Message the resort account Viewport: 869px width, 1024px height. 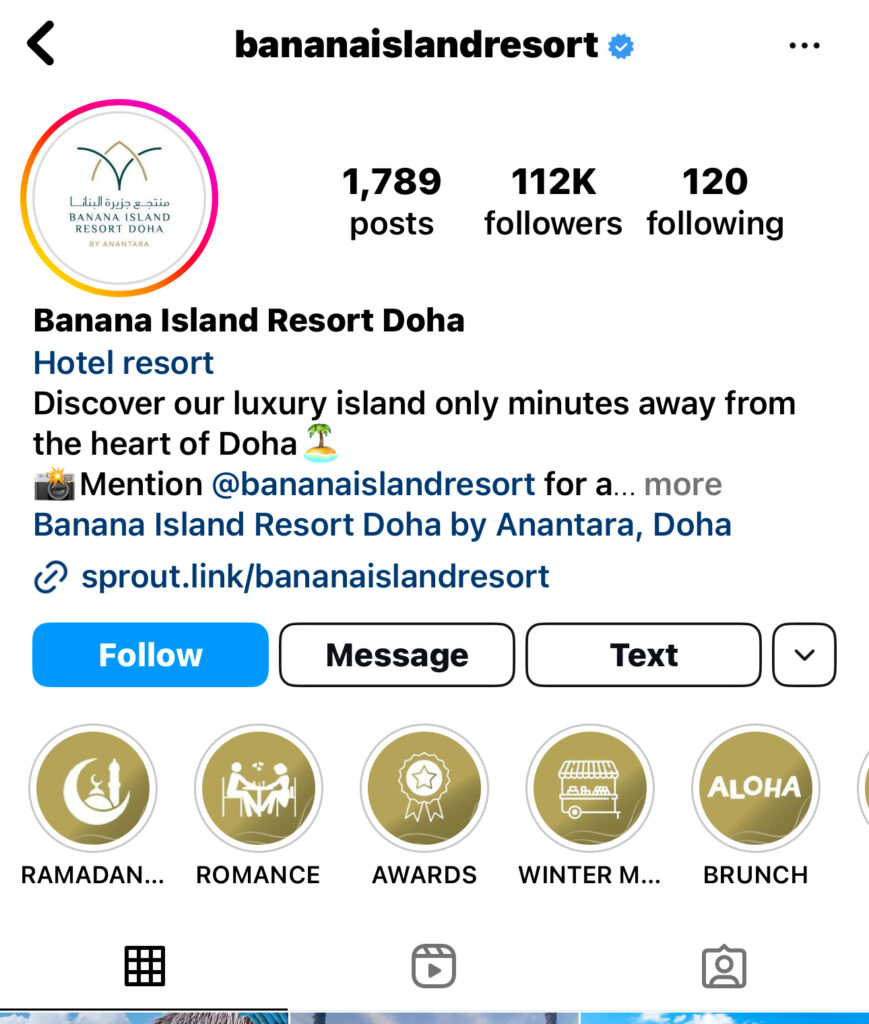396,655
